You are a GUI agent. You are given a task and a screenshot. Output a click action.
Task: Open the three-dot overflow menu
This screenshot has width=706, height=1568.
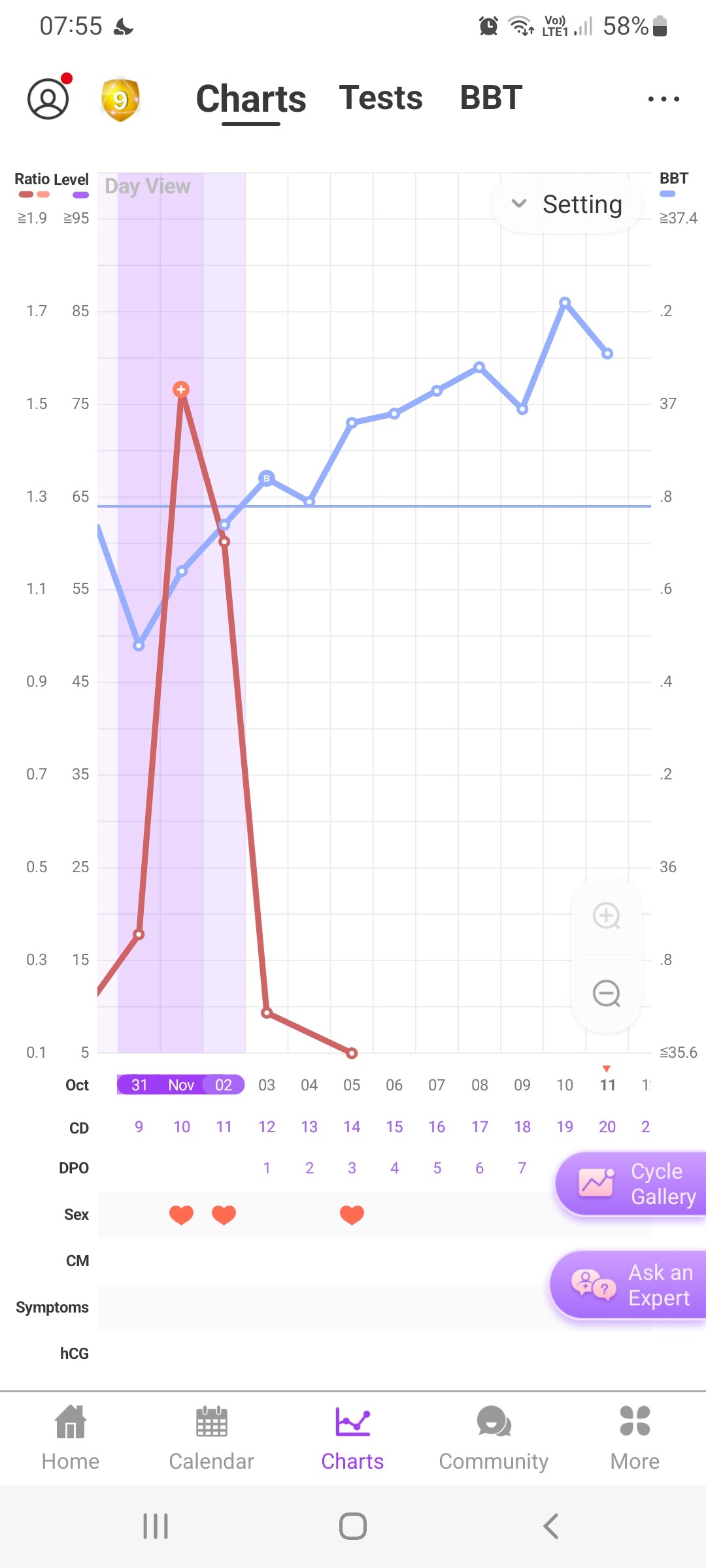point(664,99)
